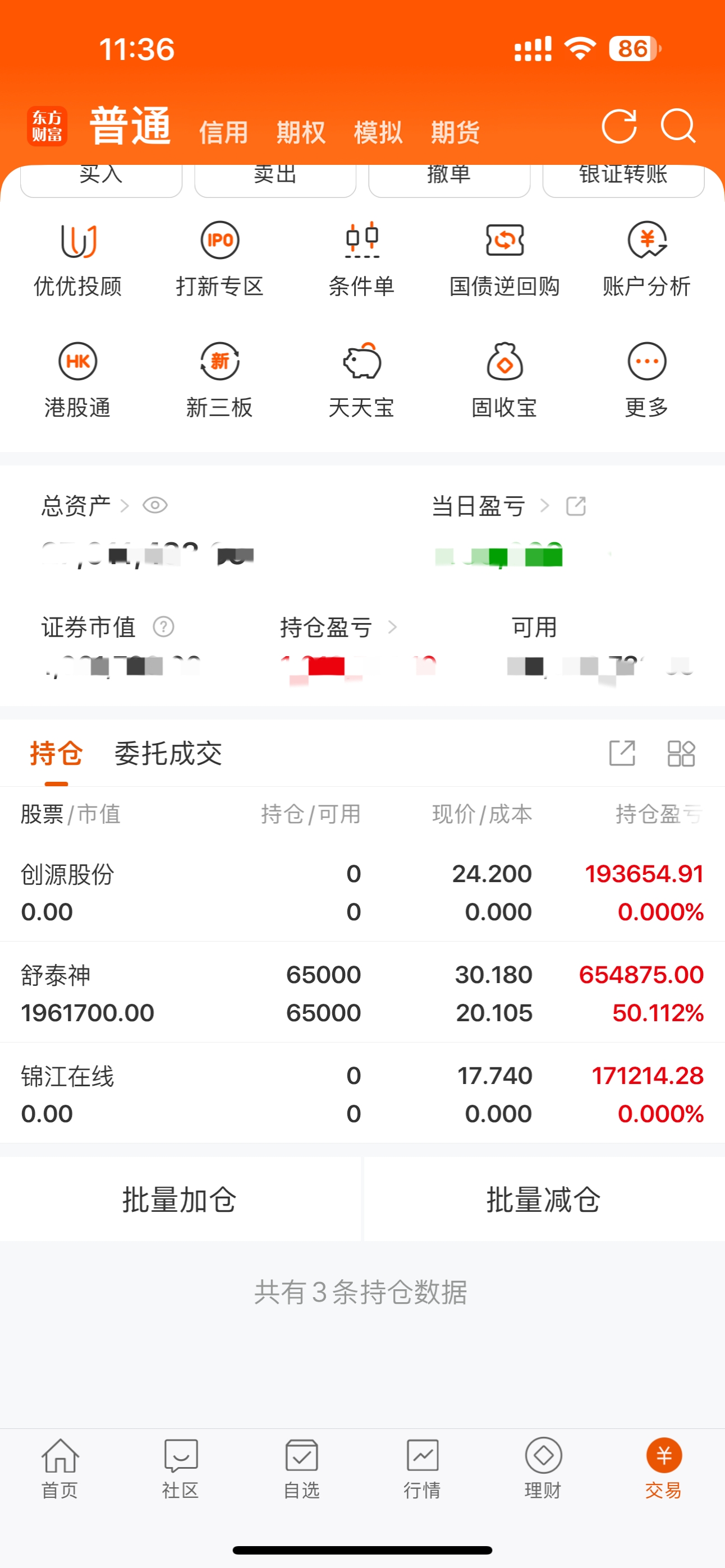This screenshot has height=1568, width=725.
Task: Switch to the 信用 account tab
Action: [x=223, y=132]
